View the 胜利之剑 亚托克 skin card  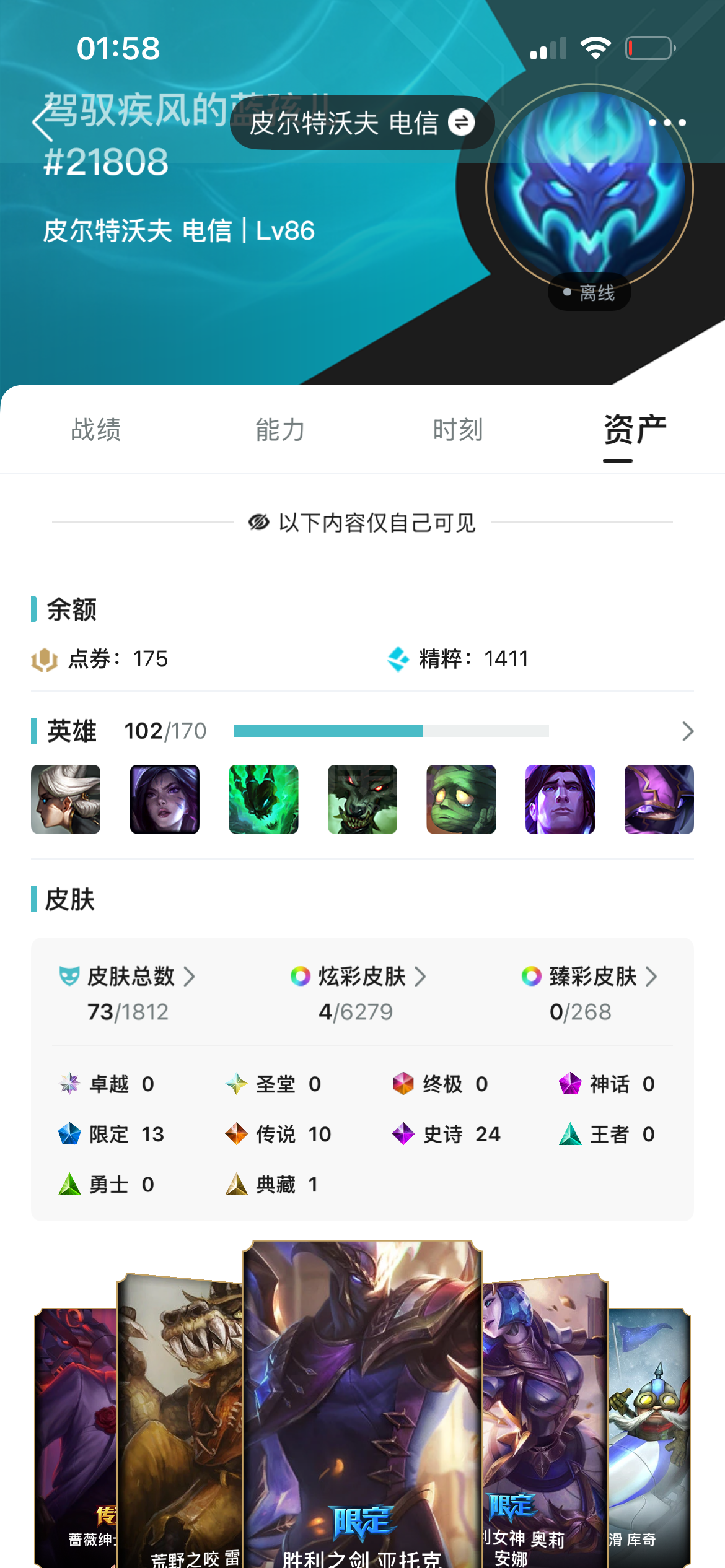pos(362,1404)
